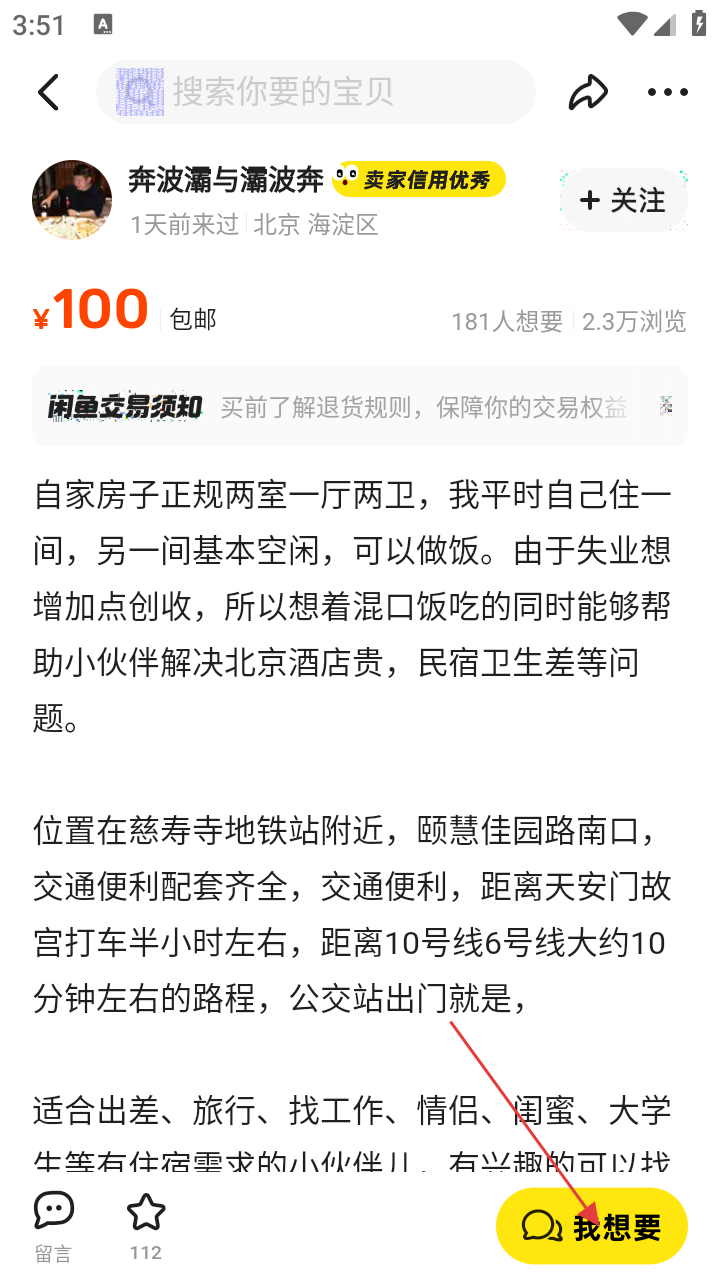Share this listing
Screen dimensions: 720x1280
(588, 92)
